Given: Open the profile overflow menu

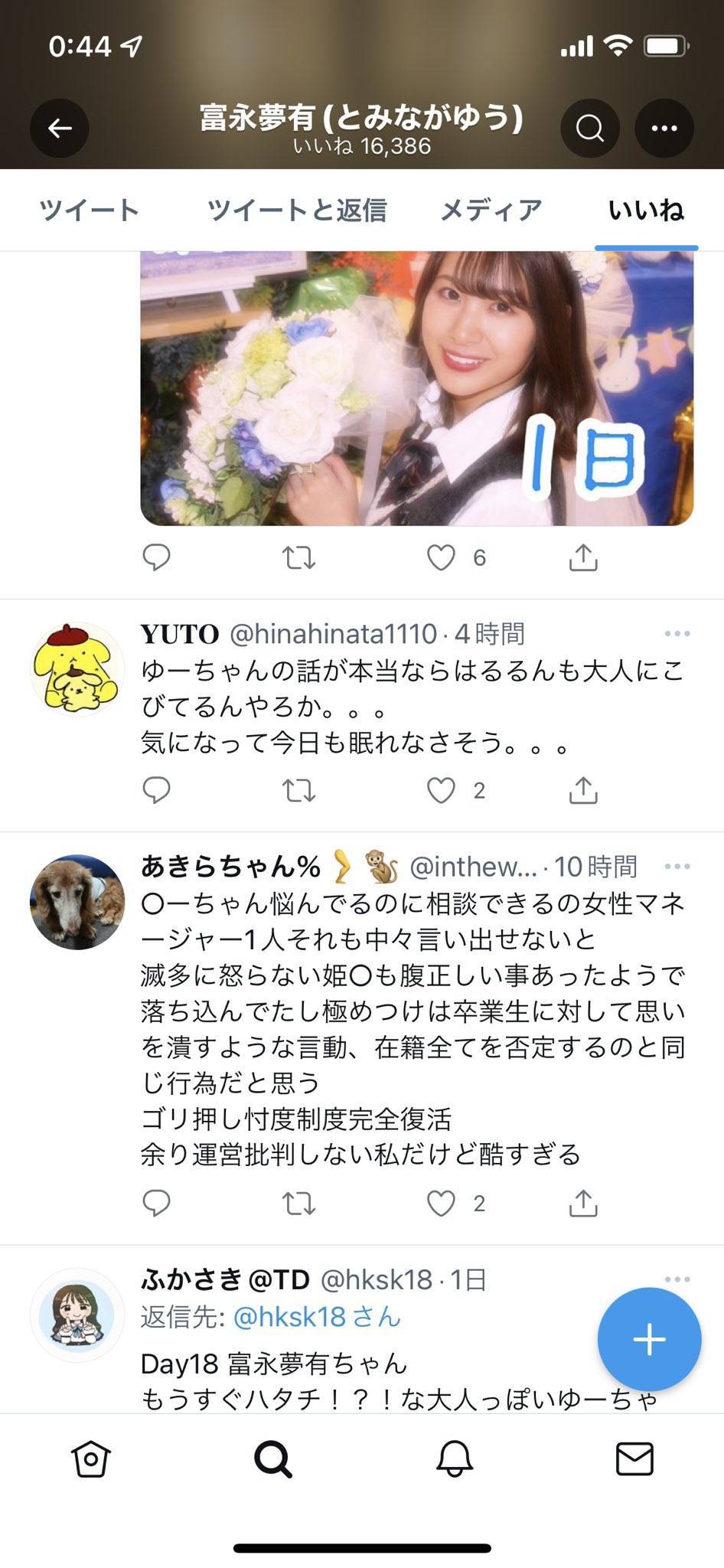Looking at the screenshot, I should pos(664,128).
